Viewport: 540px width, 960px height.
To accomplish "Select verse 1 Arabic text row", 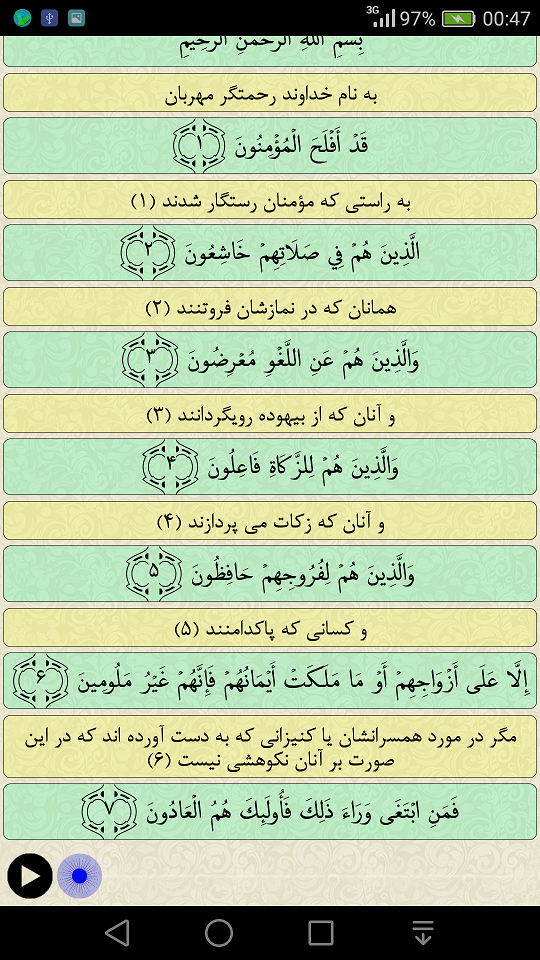I will pyautogui.click(x=270, y=146).
